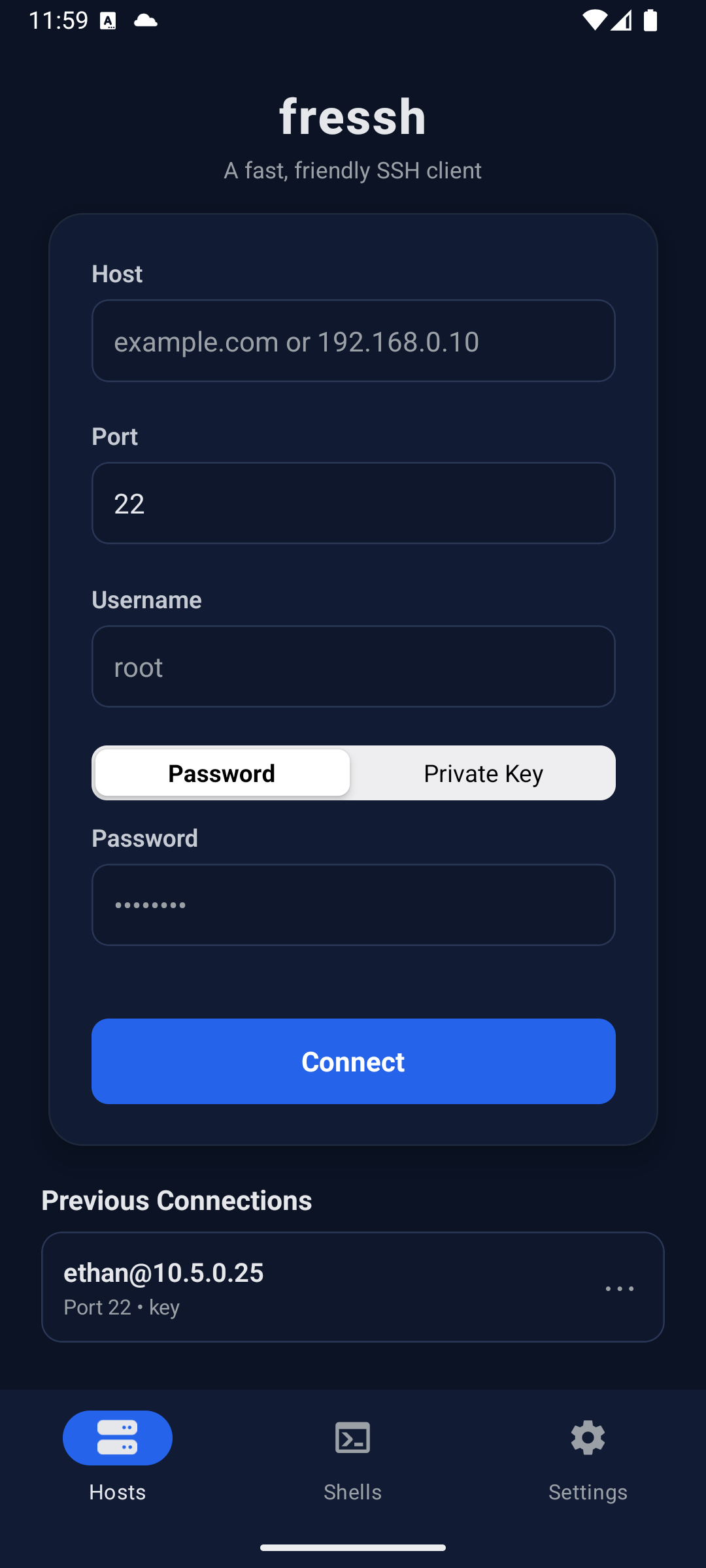The image size is (706, 1568).
Task: Focus the Port field showing 22
Action: click(353, 503)
